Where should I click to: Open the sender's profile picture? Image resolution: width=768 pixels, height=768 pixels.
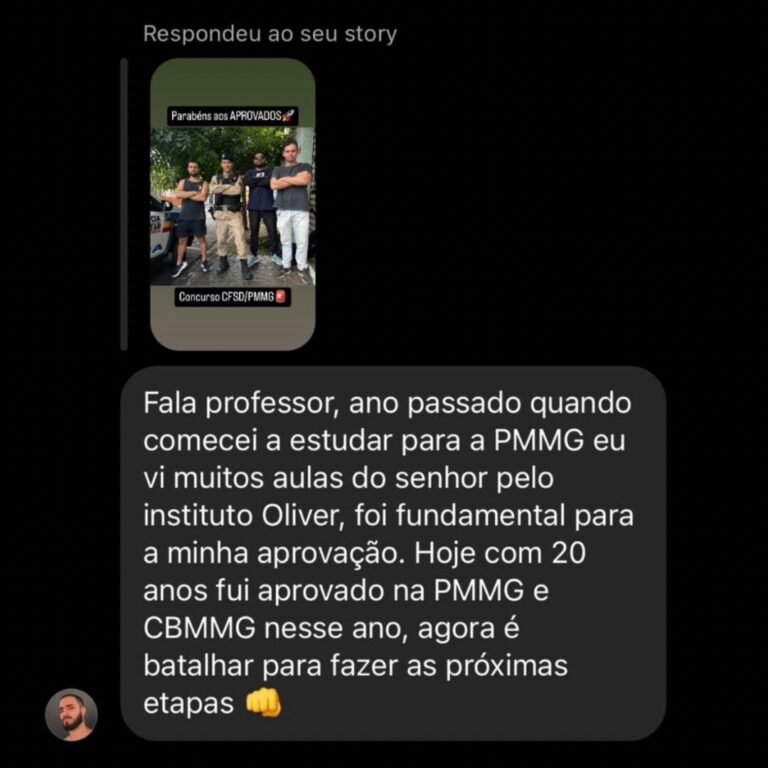coord(71,714)
